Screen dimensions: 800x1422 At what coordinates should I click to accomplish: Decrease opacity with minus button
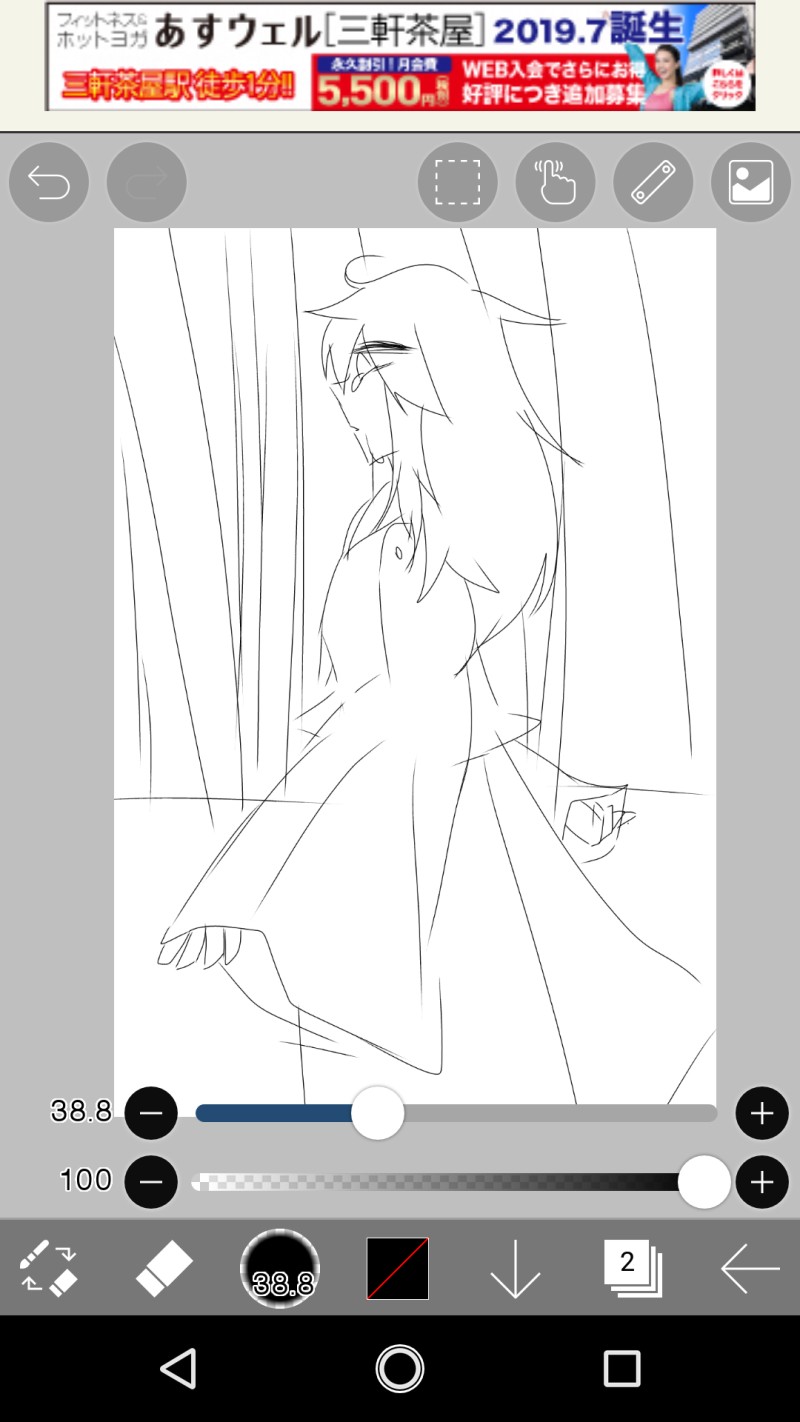(x=151, y=1183)
